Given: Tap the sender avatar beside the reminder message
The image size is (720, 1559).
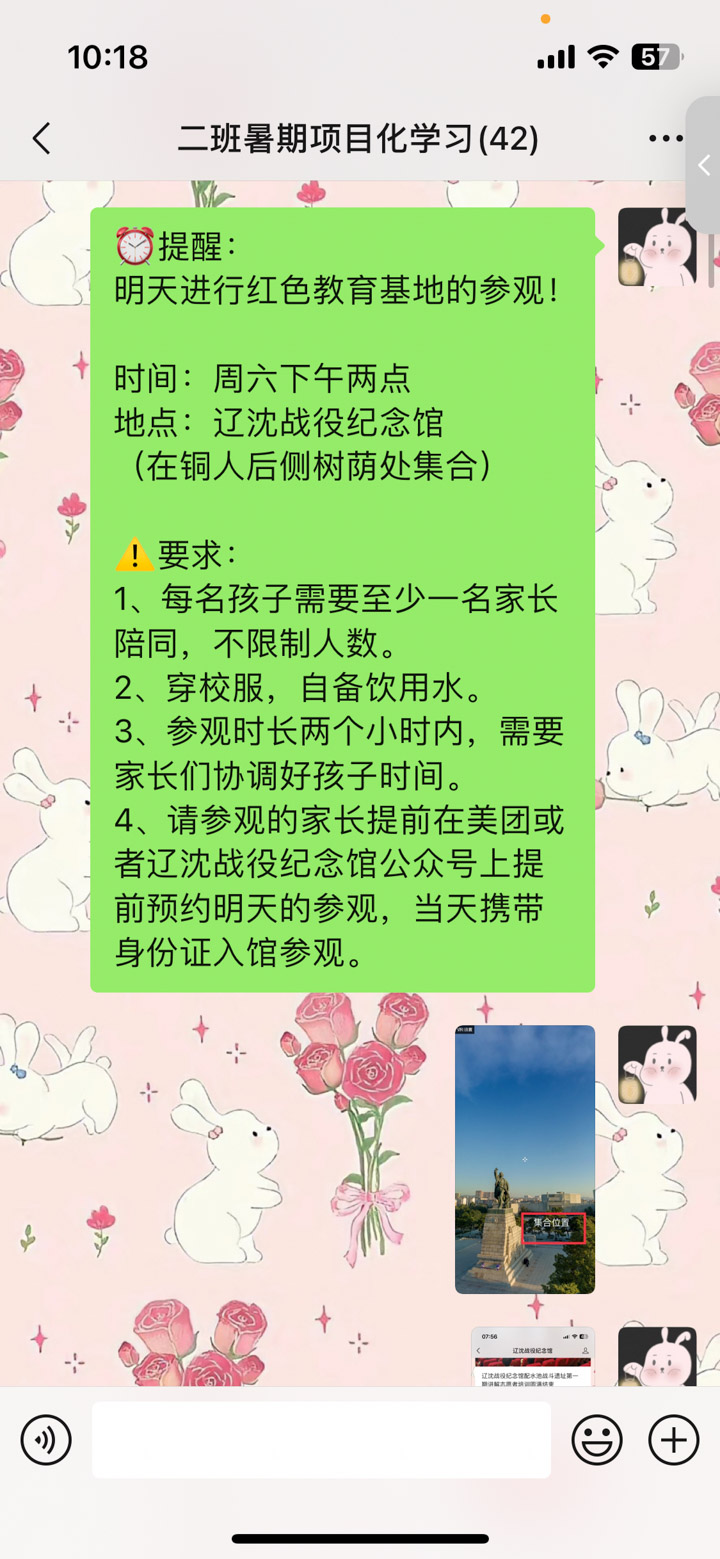Looking at the screenshot, I should 656,247.
